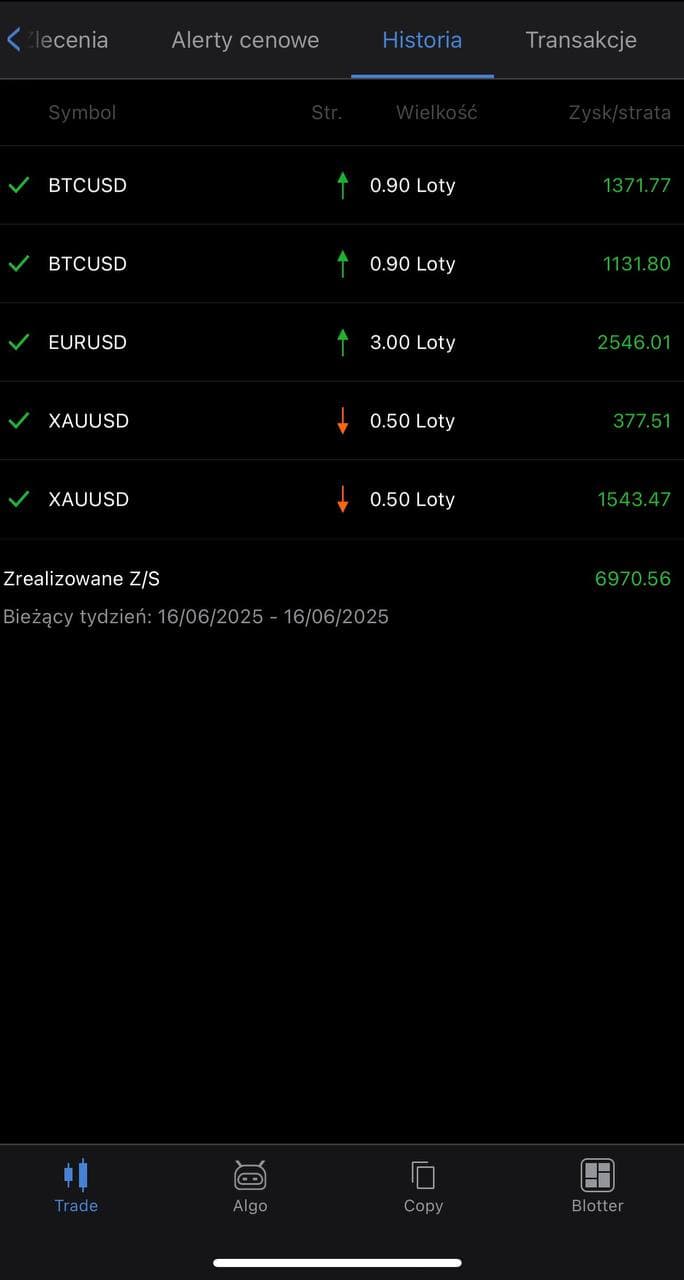This screenshot has width=684, height=1280.
Task: View the EURUSD 3.00 Loty trade
Action: [x=340, y=342]
